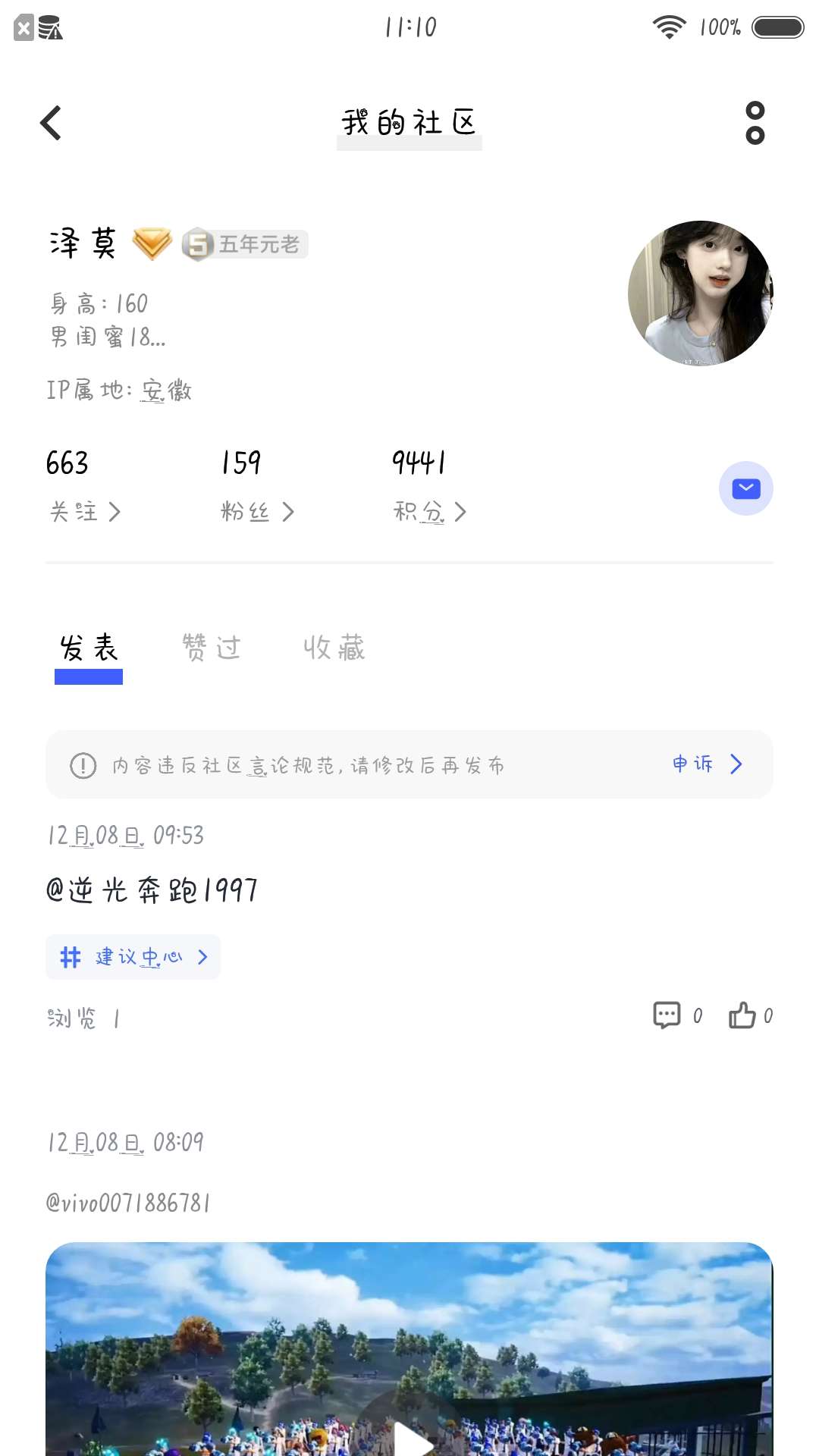Switch to the 收藏 tab
Viewport: 819px width, 1456px height.
coord(334,648)
